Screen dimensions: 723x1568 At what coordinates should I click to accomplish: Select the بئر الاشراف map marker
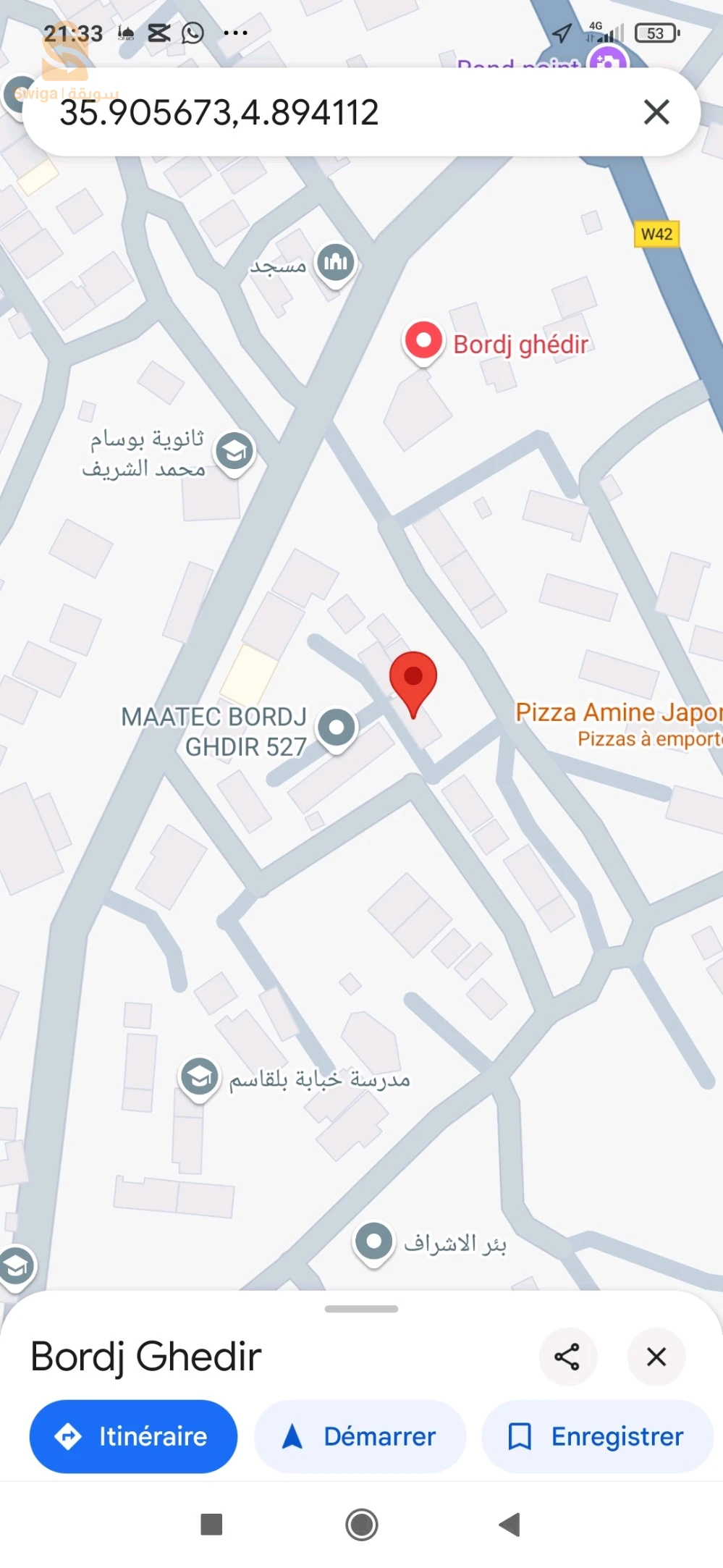pyautogui.click(x=374, y=1242)
